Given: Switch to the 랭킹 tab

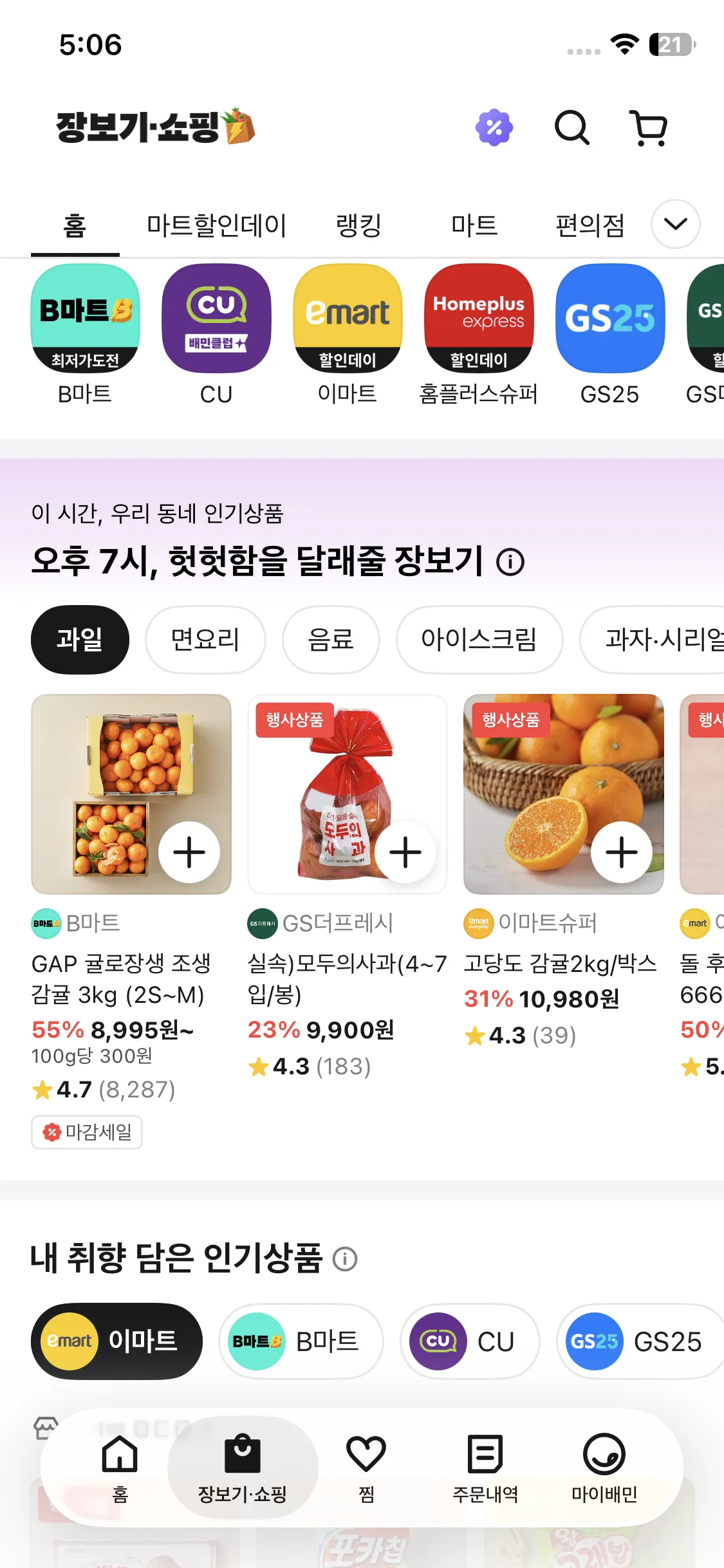Looking at the screenshot, I should coord(359,225).
